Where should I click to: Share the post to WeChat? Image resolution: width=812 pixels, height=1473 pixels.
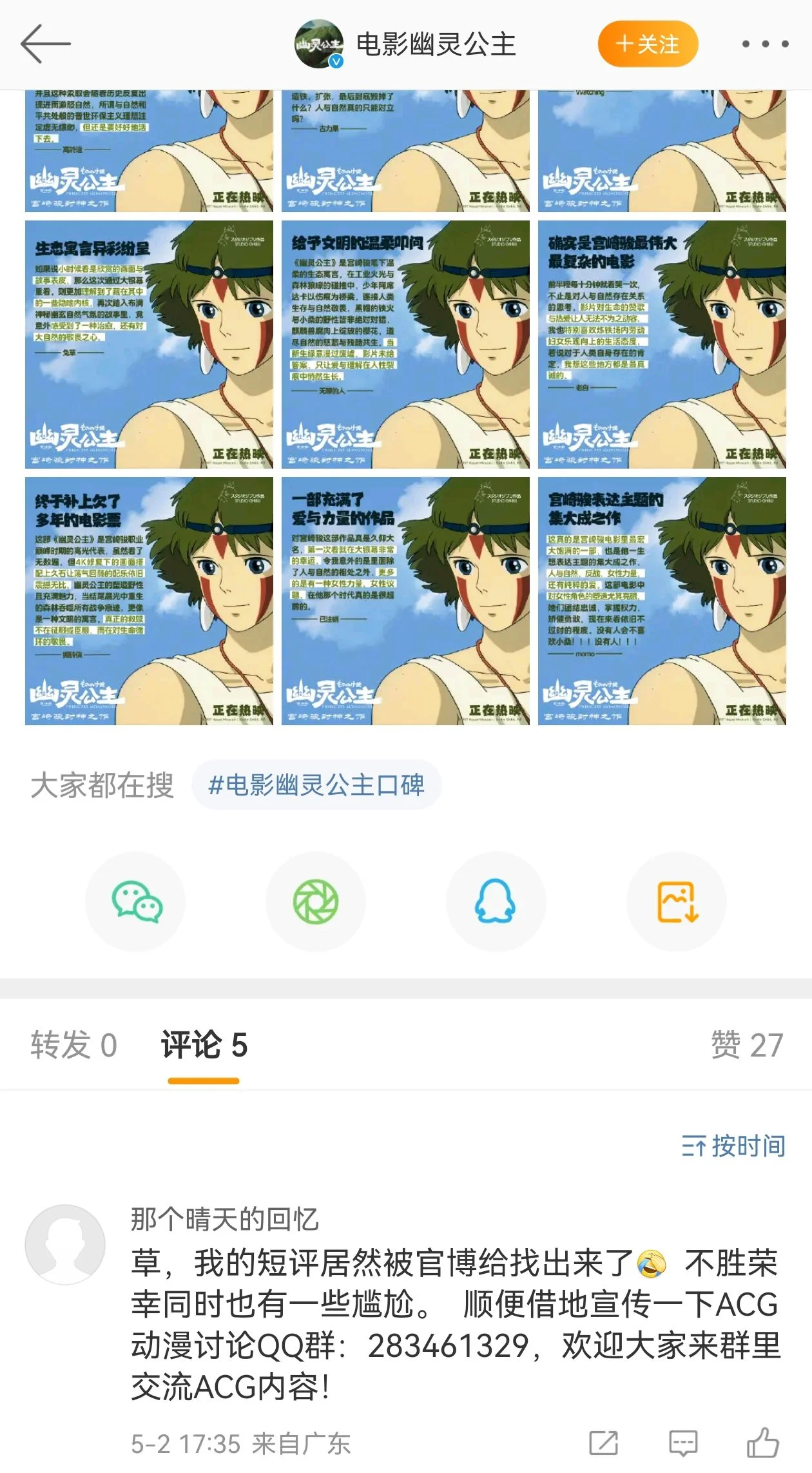click(135, 901)
